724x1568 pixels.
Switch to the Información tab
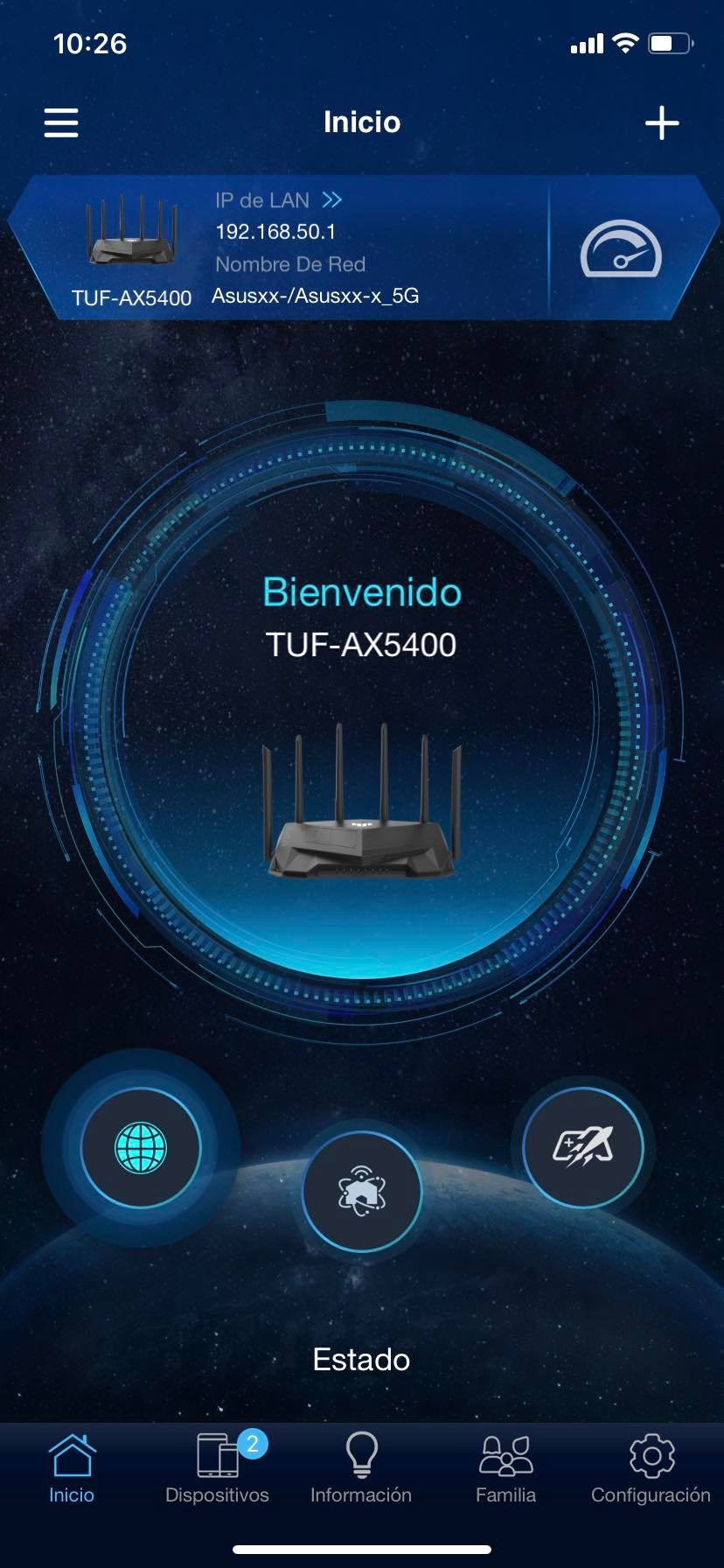click(x=361, y=1467)
